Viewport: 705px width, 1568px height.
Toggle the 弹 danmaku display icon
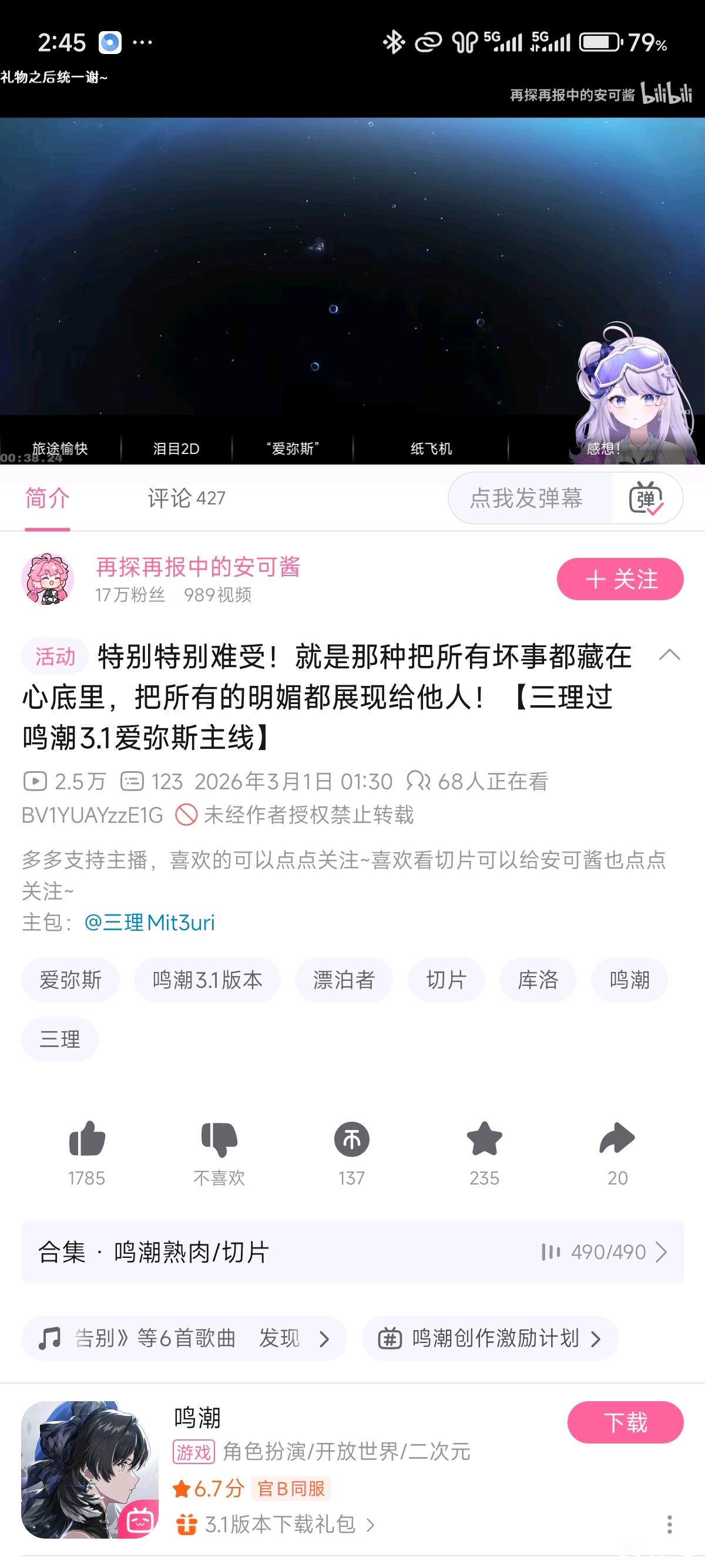tap(646, 498)
